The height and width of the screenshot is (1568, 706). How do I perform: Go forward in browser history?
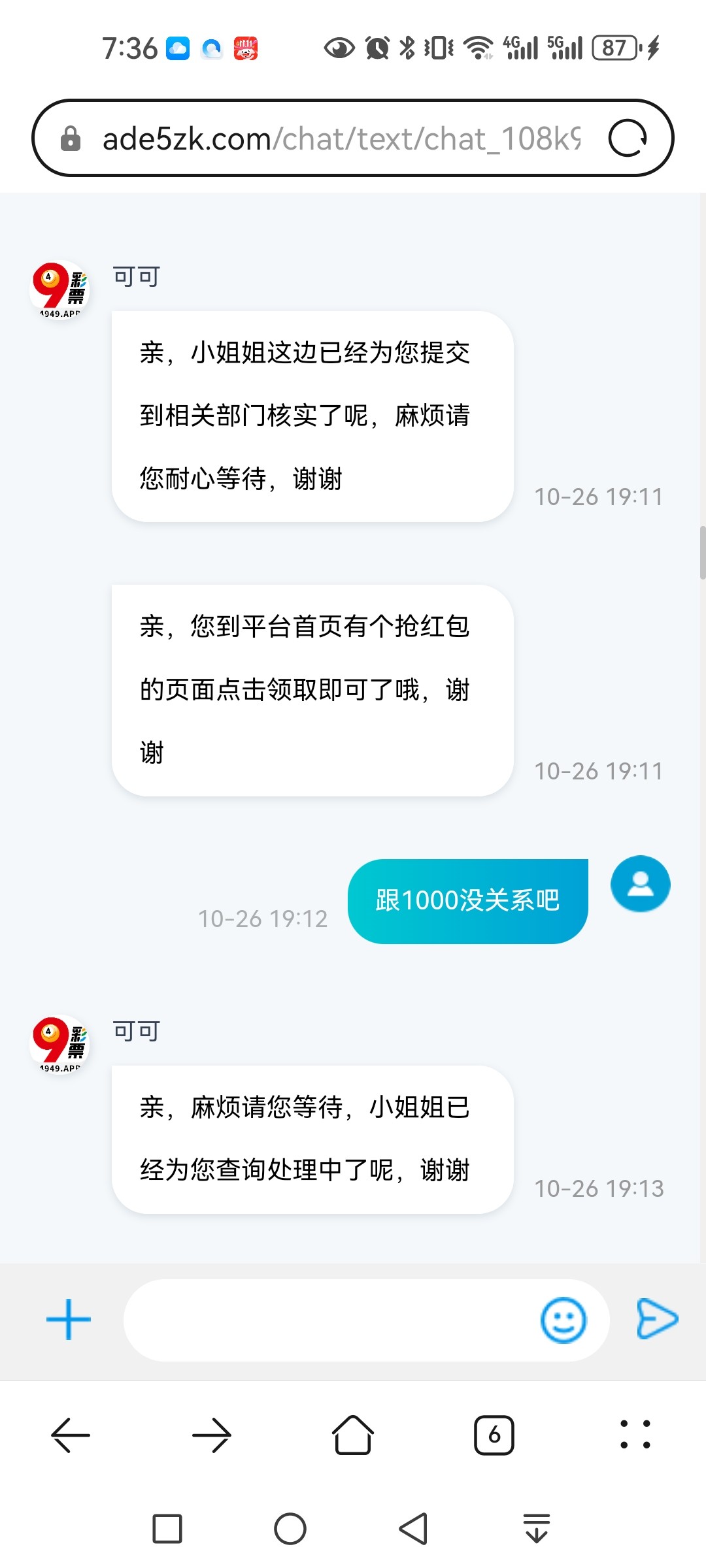point(212,1435)
